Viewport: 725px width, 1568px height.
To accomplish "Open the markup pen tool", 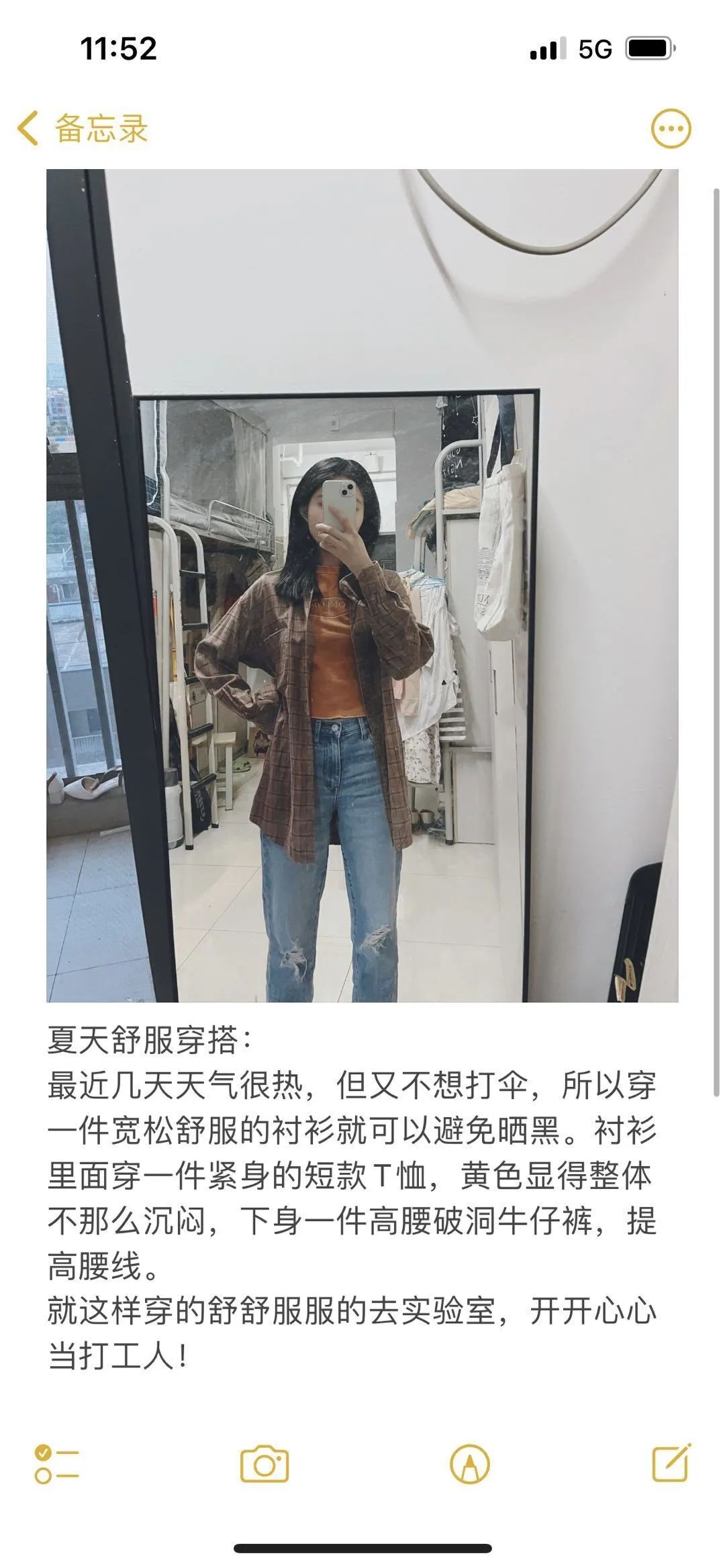I will 469,1463.
